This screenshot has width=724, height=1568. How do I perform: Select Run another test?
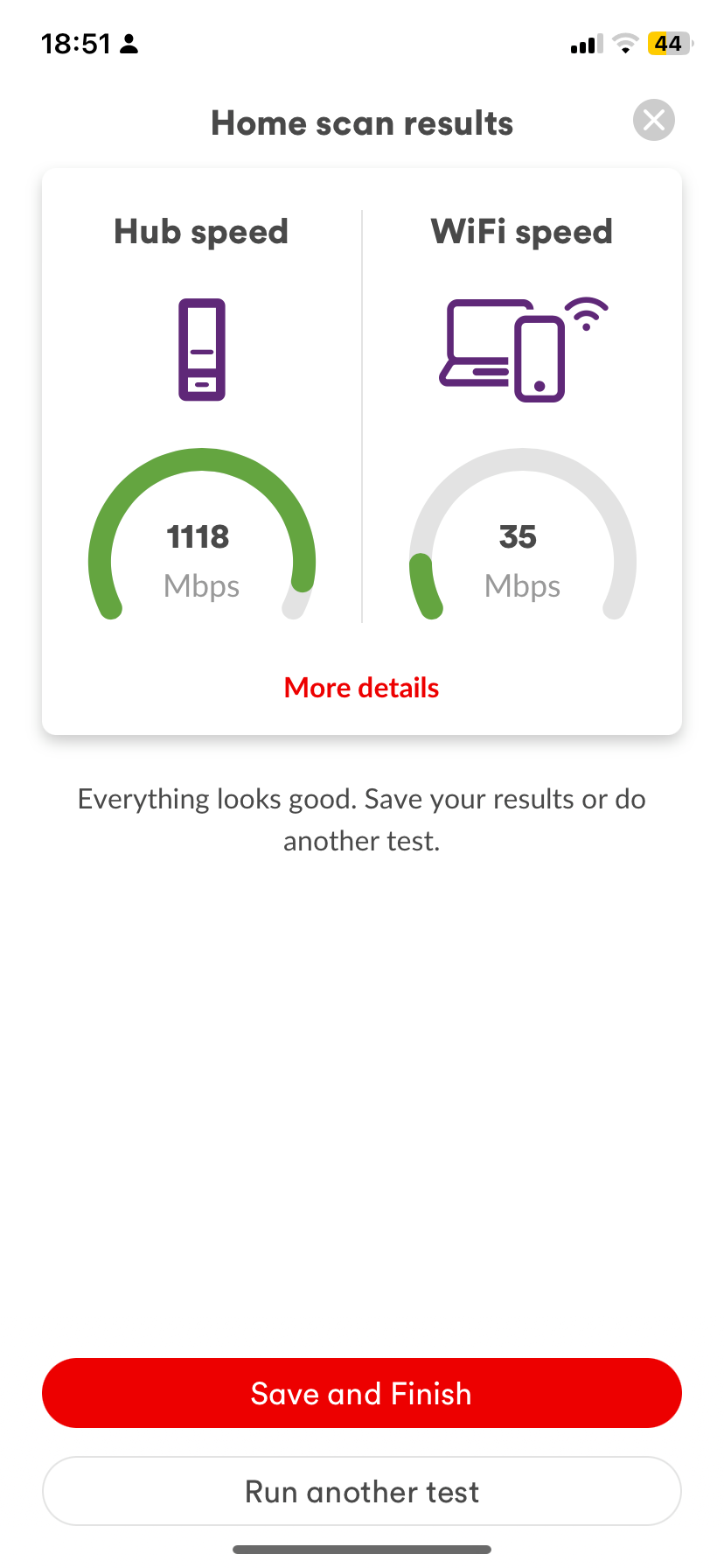(x=361, y=1491)
